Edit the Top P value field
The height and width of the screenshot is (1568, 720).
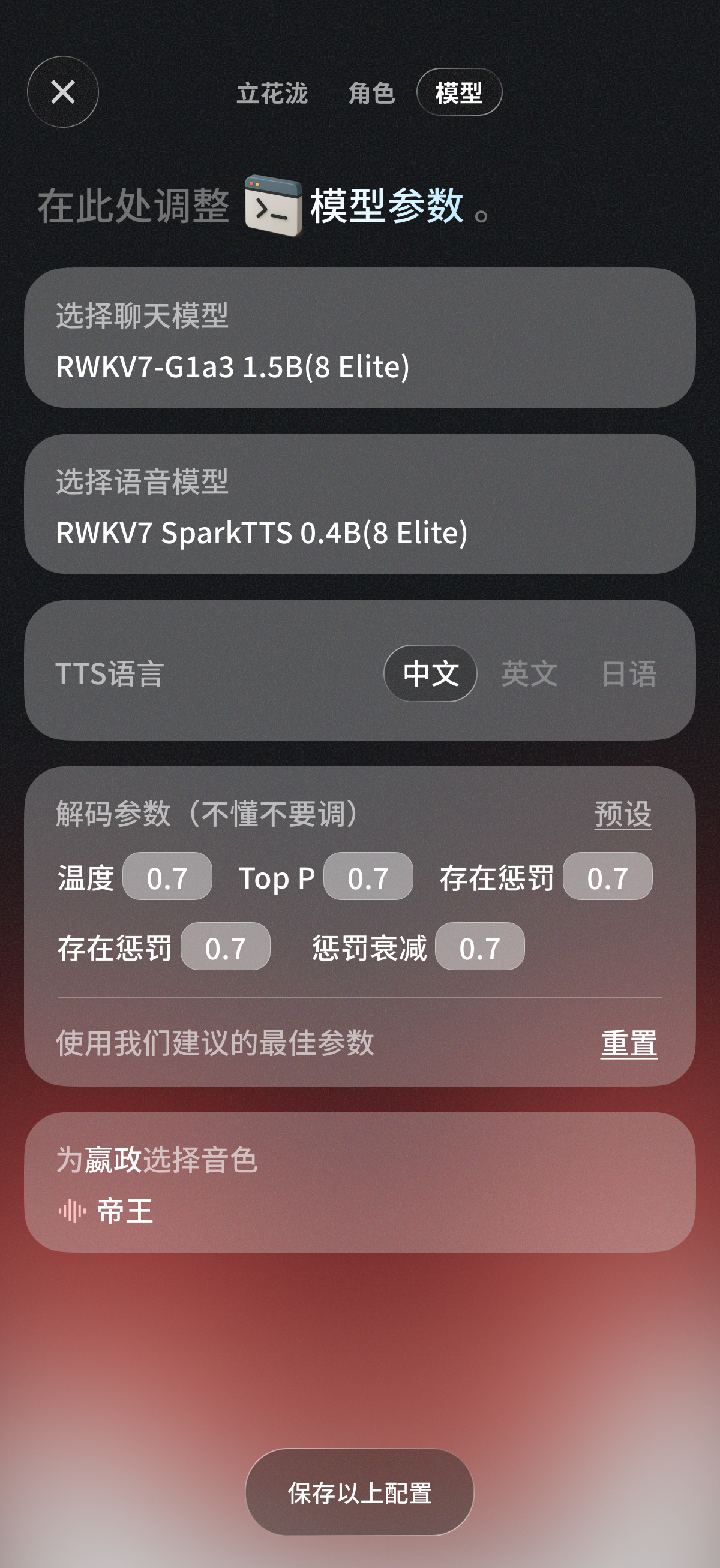tap(368, 877)
